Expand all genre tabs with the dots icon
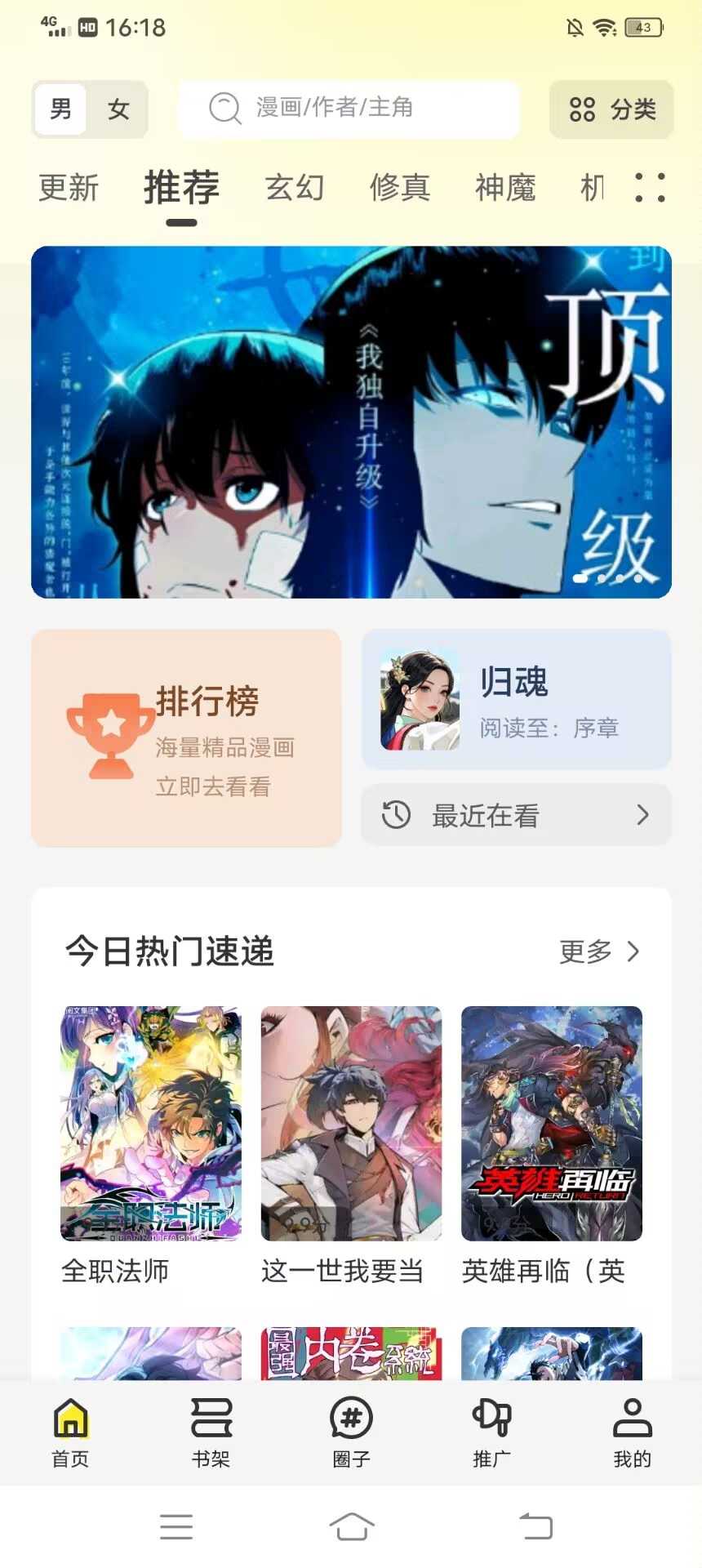This screenshot has width=702, height=1568. [650, 188]
